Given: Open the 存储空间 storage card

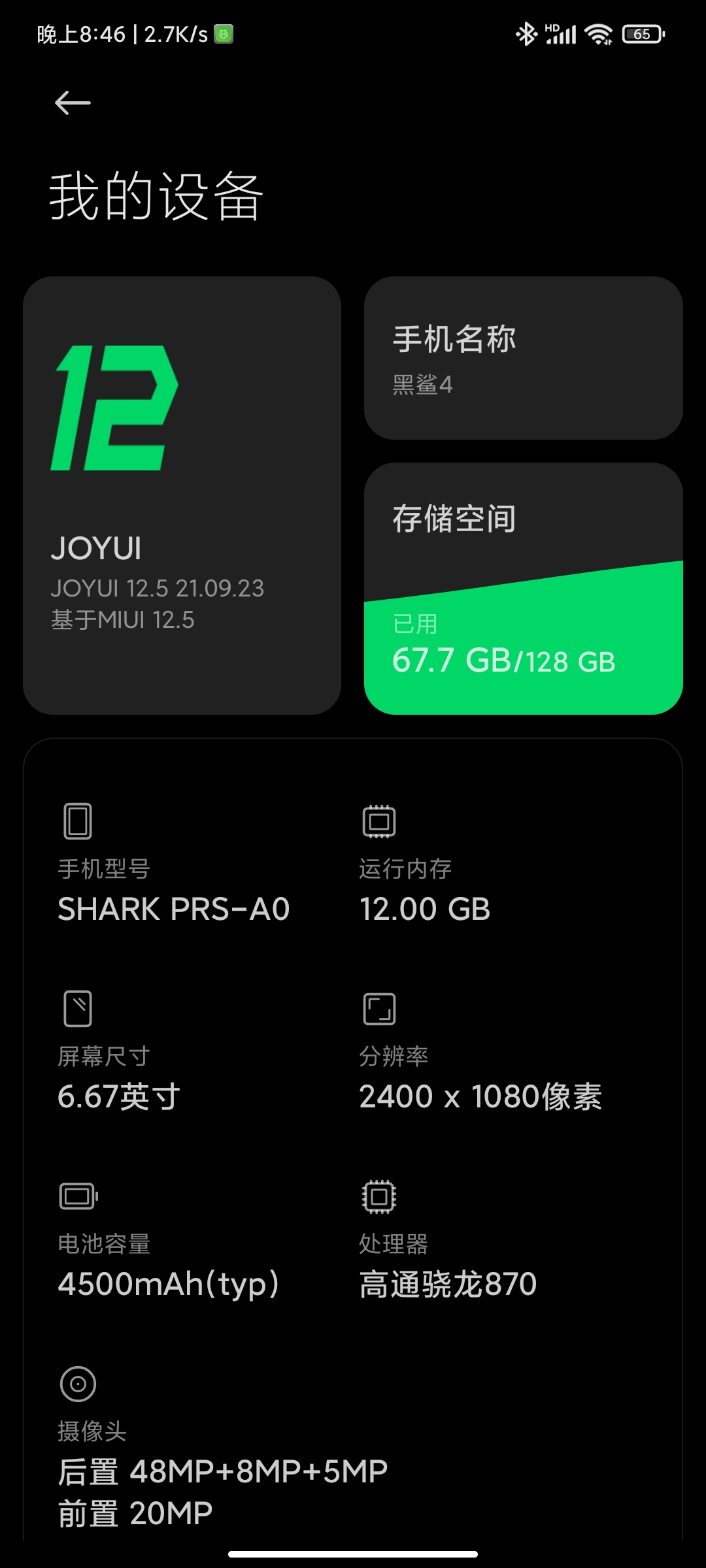Looking at the screenshot, I should [523, 589].
